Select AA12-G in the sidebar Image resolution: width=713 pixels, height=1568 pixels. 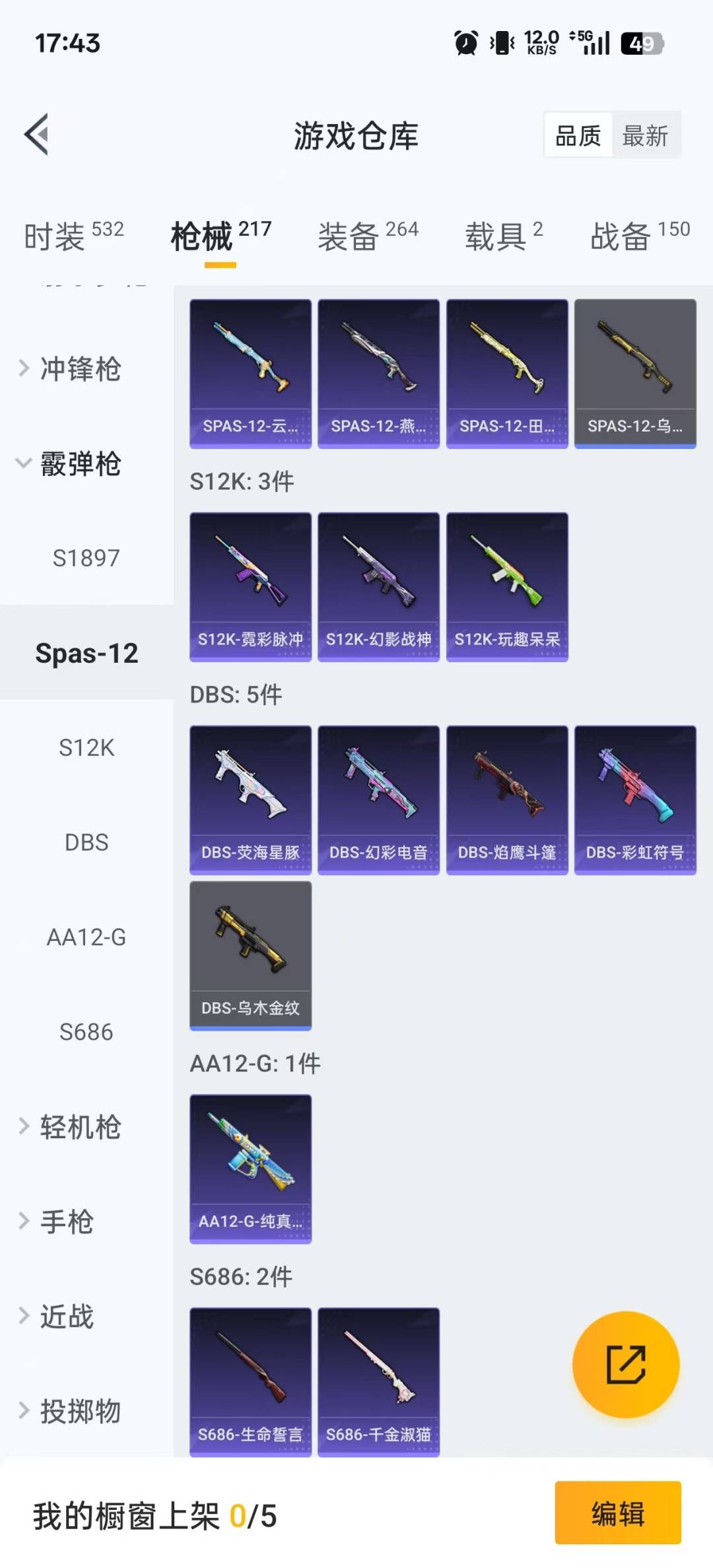(86, 937)
